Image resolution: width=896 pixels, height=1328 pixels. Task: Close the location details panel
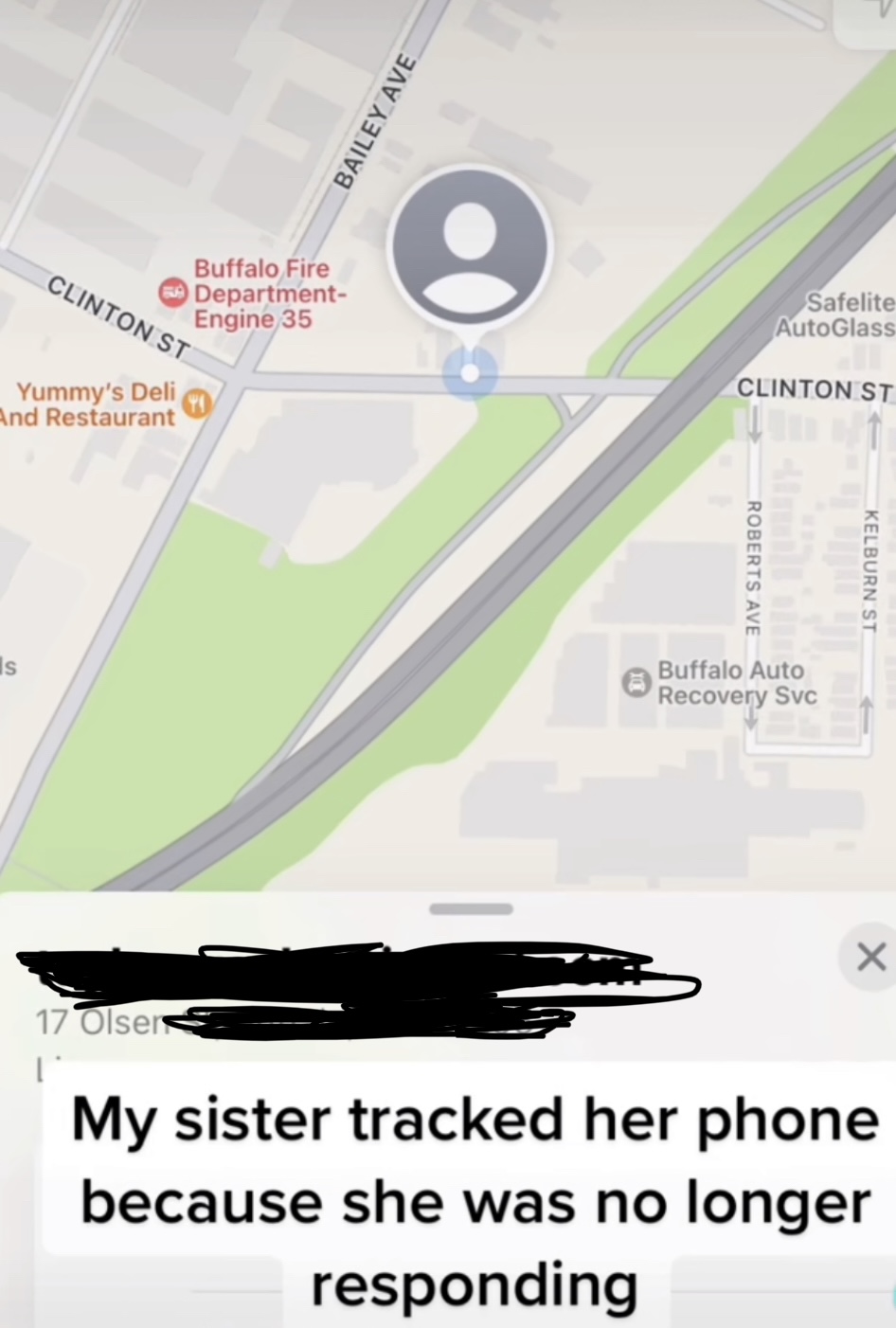(869, 958)
